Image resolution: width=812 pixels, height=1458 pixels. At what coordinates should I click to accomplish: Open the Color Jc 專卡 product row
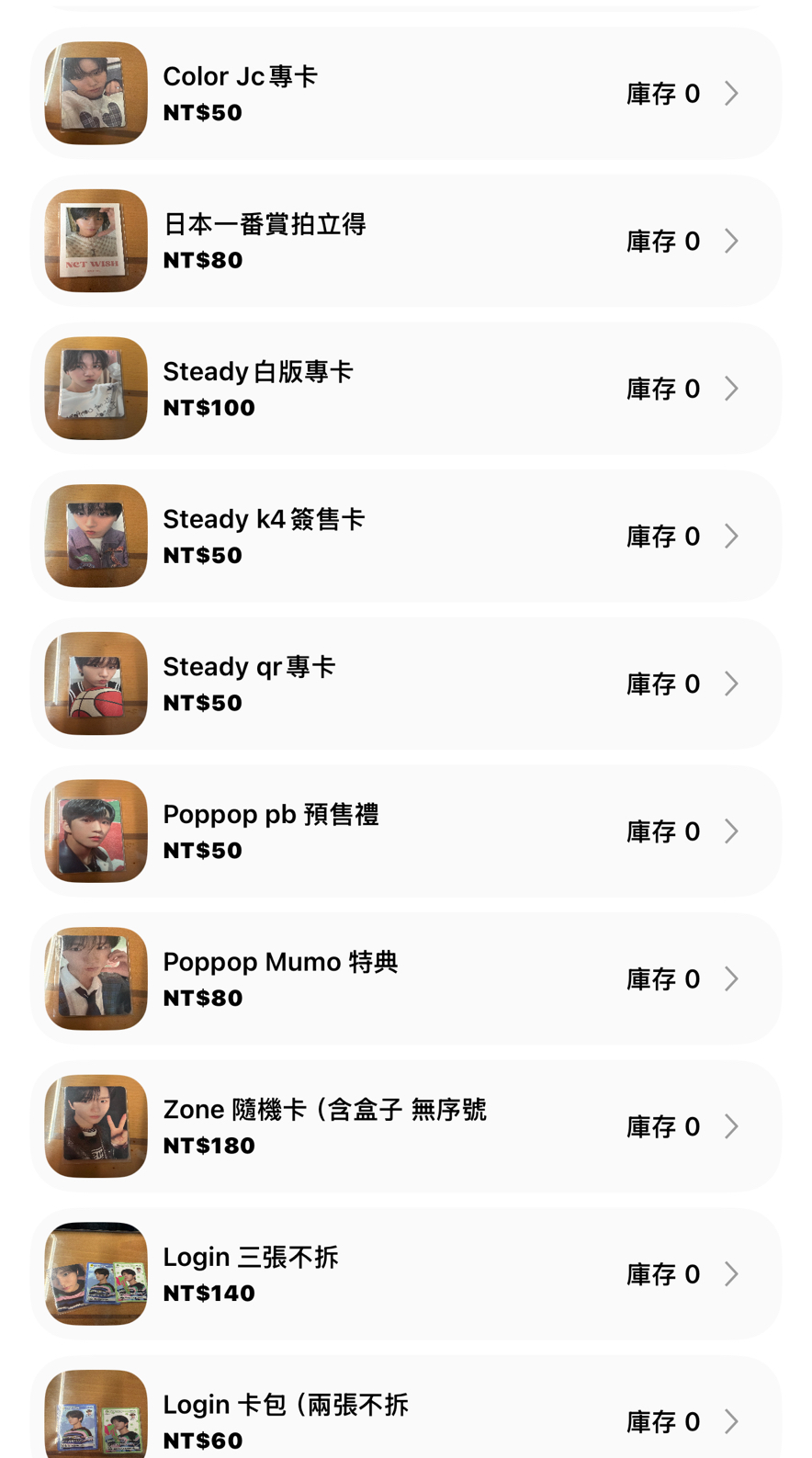405,94
